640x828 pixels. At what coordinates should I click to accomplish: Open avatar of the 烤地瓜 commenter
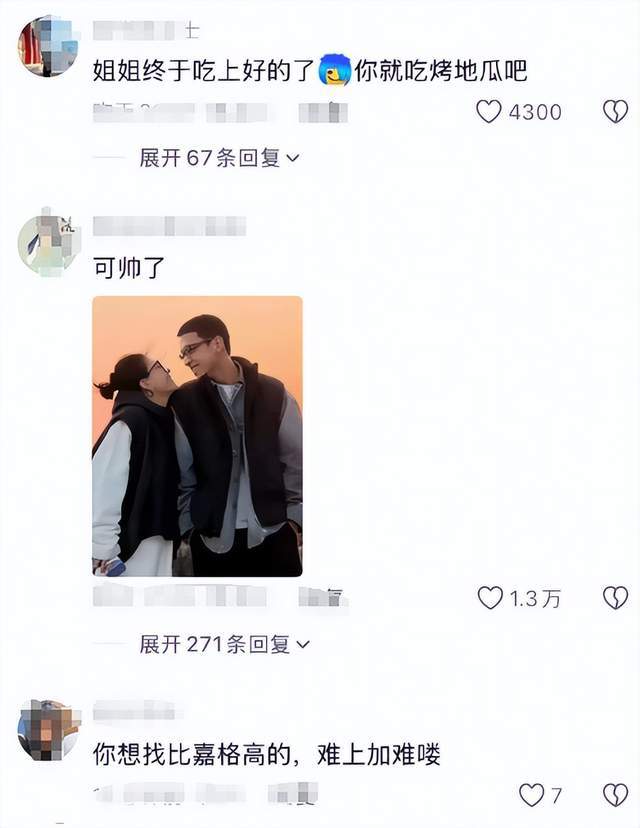47,46
